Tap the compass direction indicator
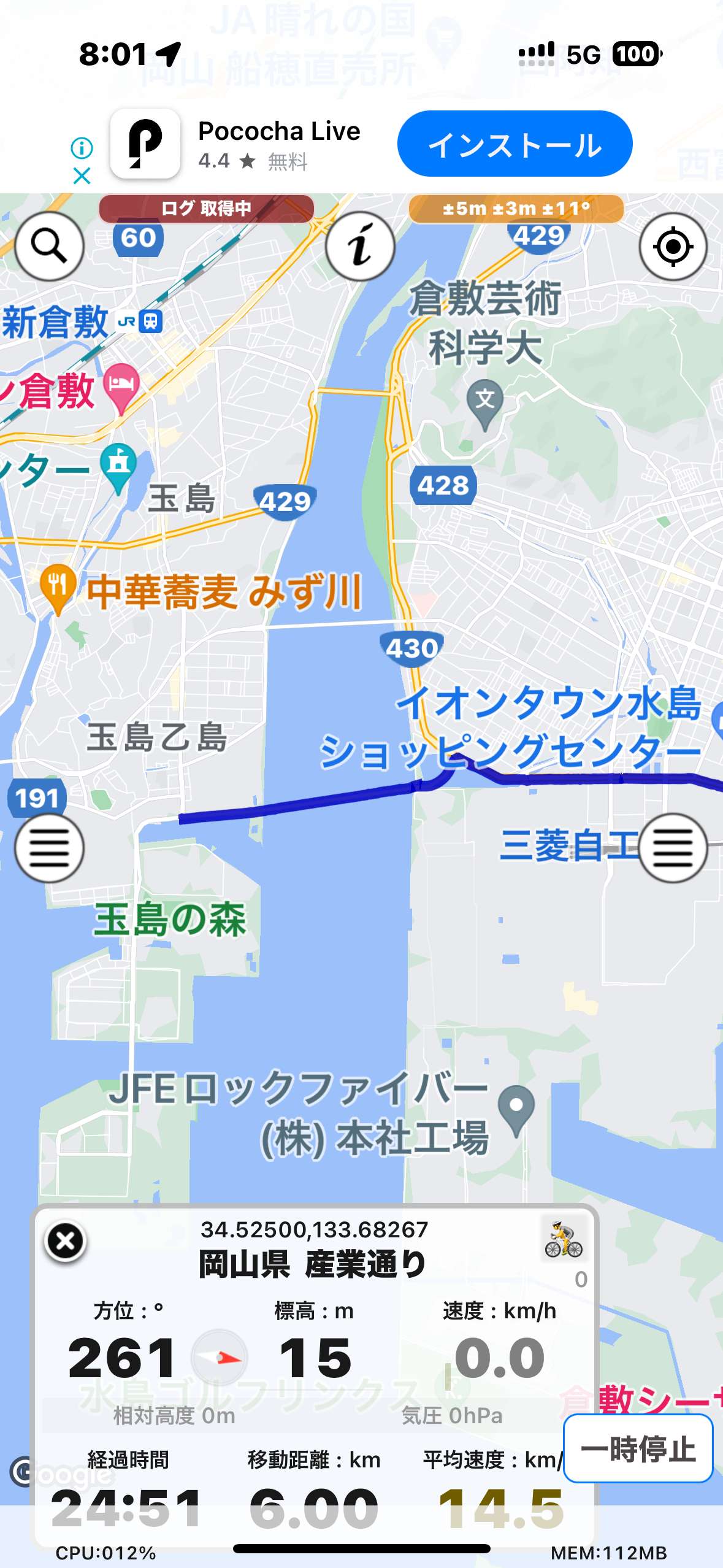The image size is (723, 1568). click(220, 1358)
